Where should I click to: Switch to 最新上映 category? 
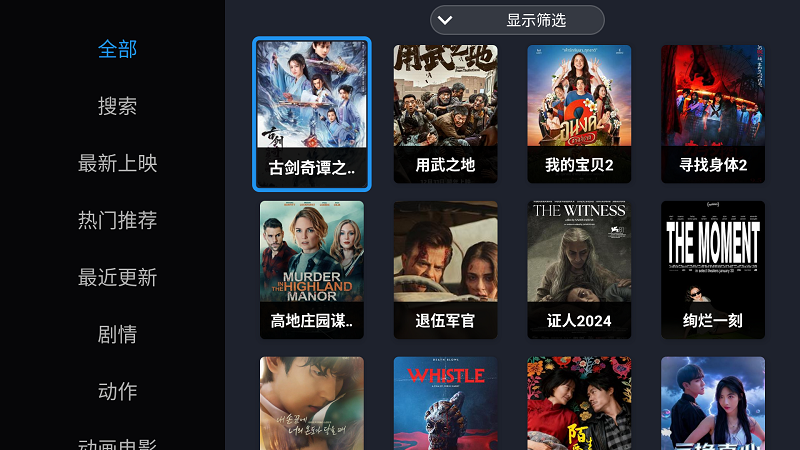(x=117, y=163)
